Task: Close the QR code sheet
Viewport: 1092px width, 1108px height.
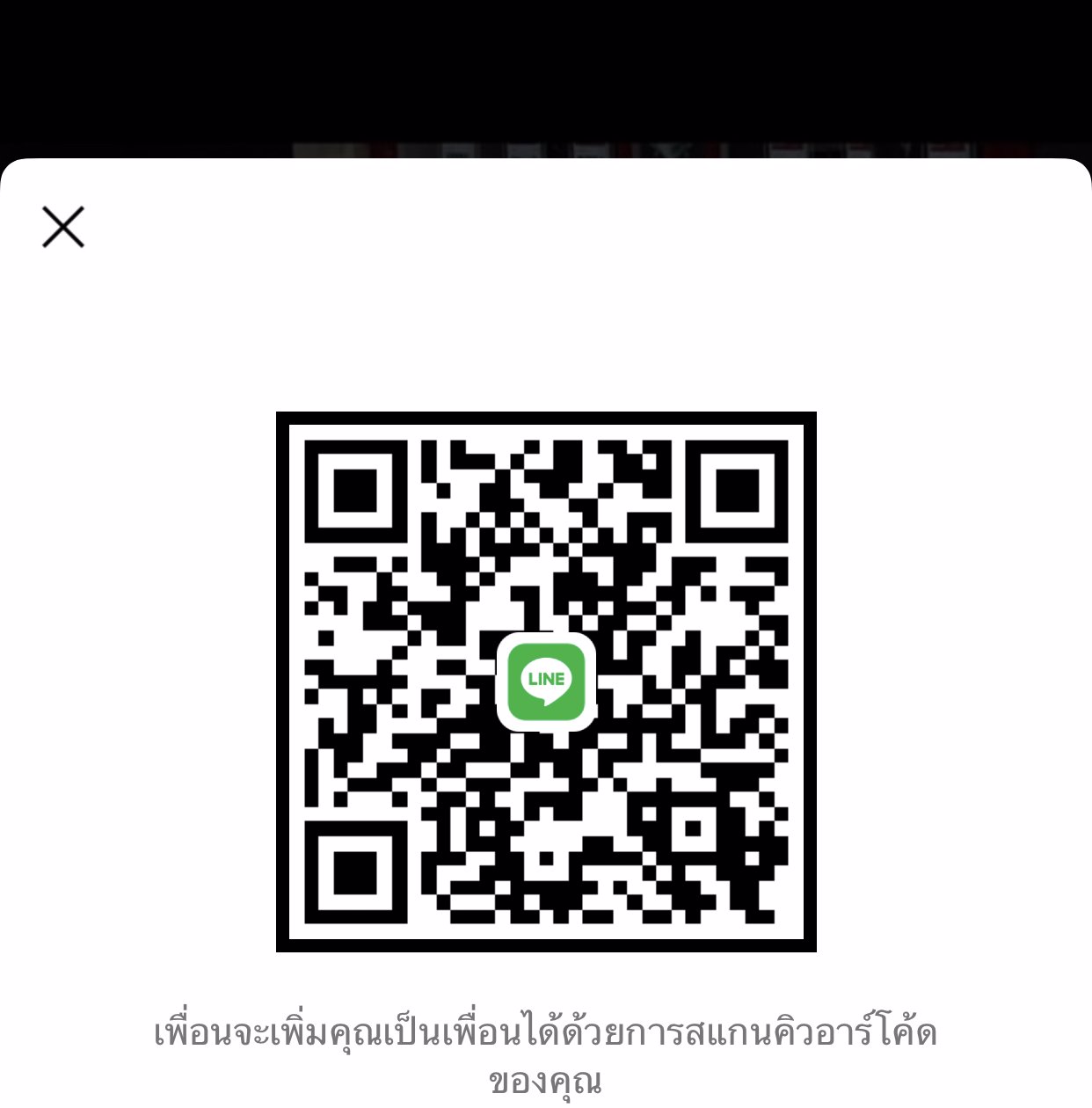Action: tap(63, 227)
